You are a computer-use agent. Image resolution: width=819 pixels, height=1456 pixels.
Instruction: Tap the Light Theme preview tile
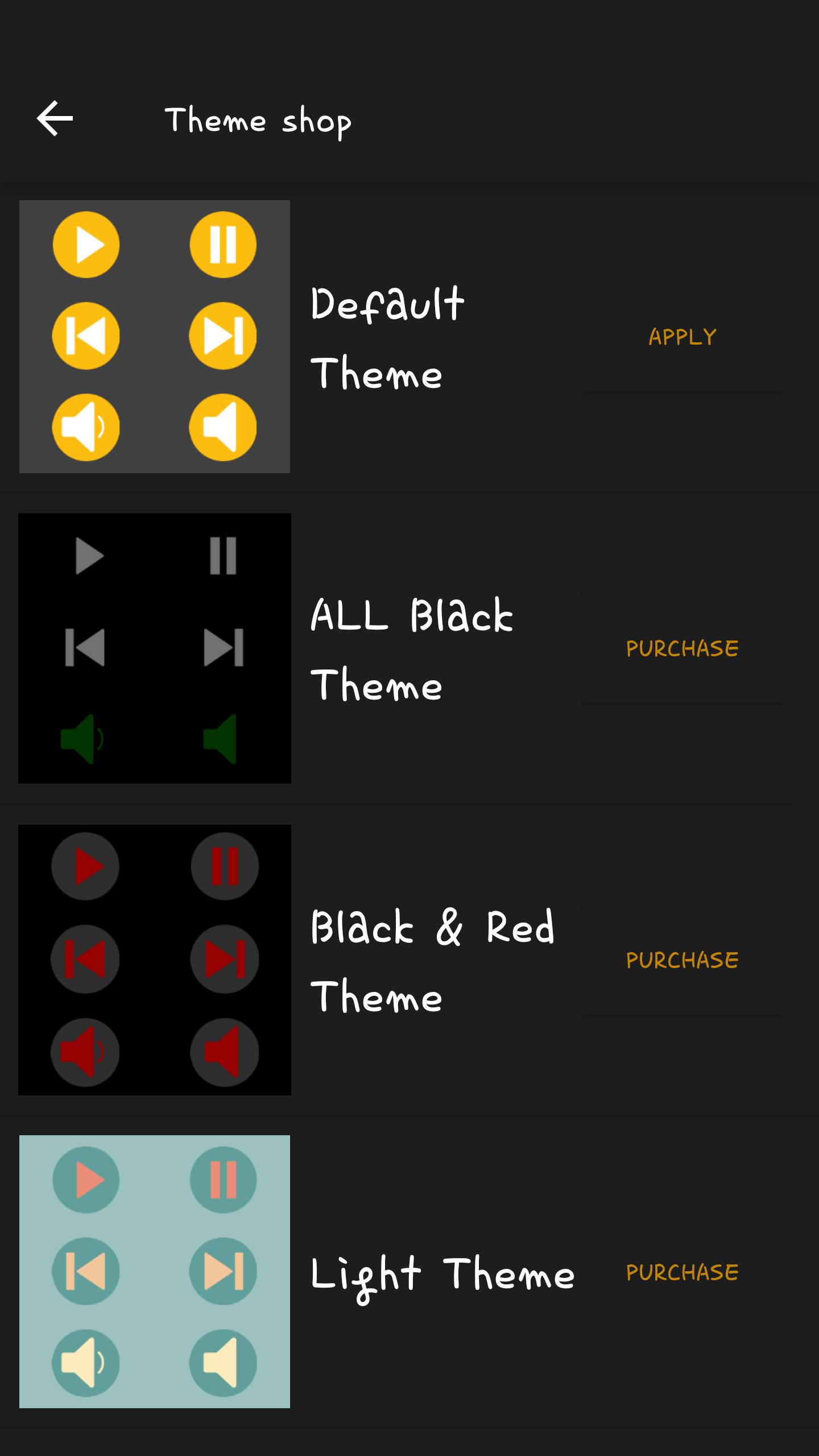155,1272
